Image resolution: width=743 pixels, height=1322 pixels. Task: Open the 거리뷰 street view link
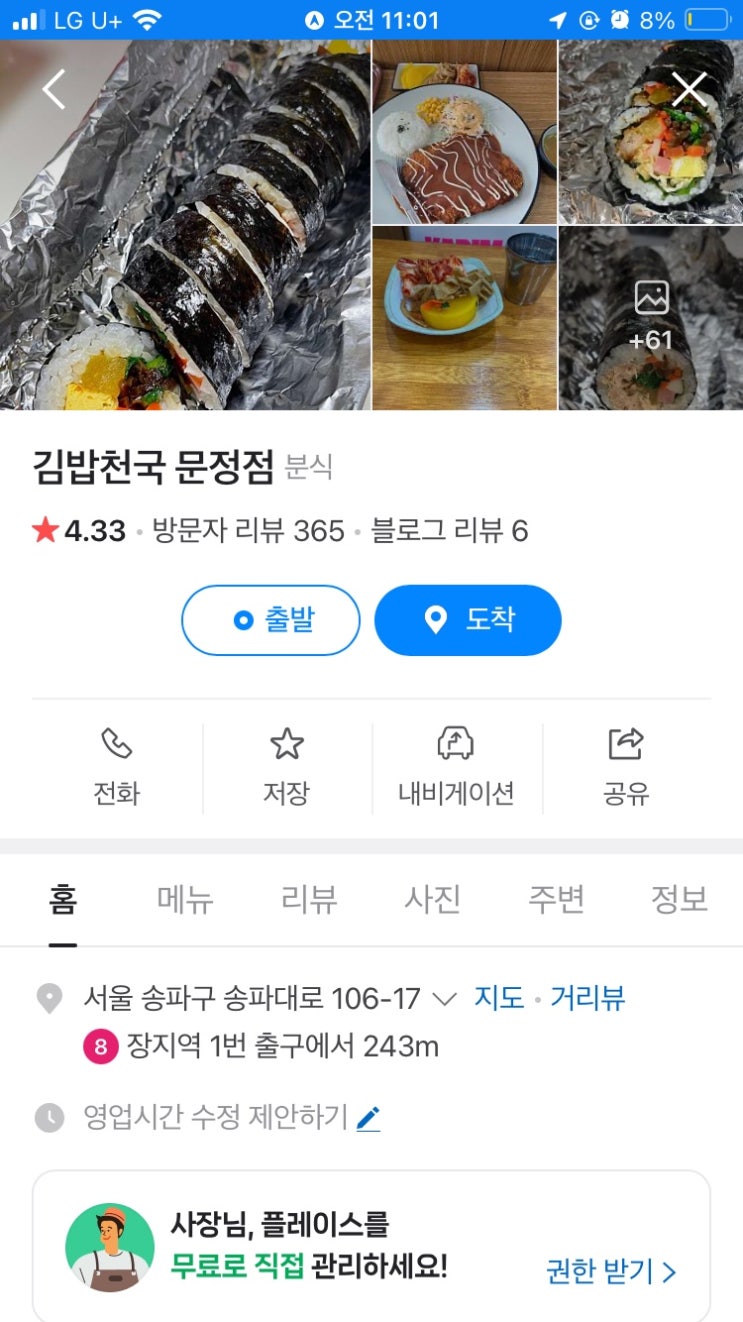[588, 998]
